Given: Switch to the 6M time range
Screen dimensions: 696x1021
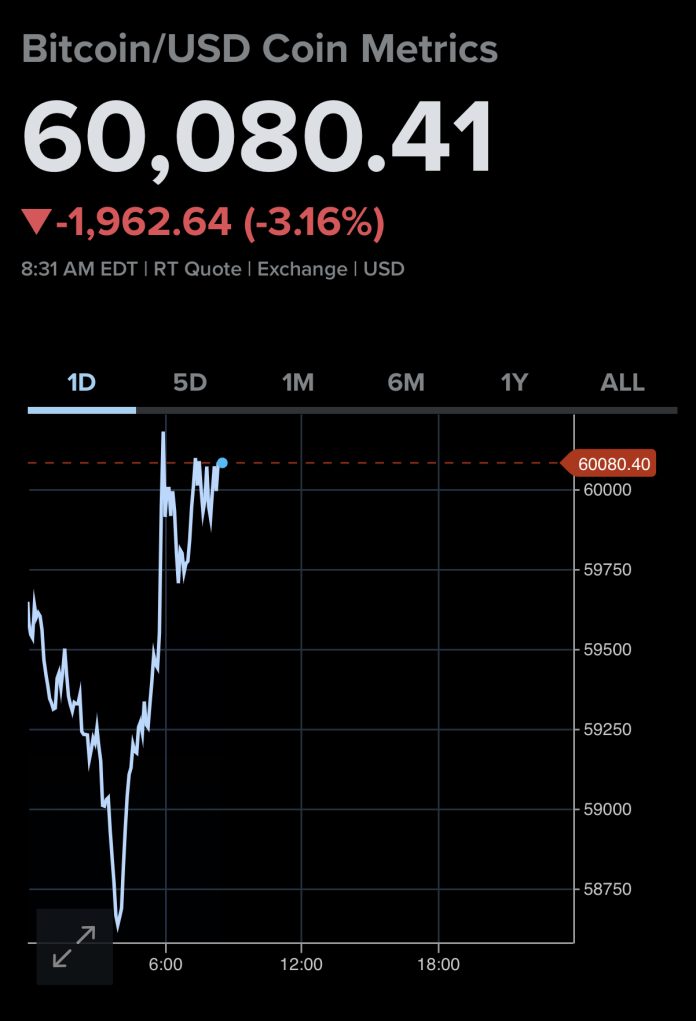Looking at the screenshot, I should tap(406, 383).
